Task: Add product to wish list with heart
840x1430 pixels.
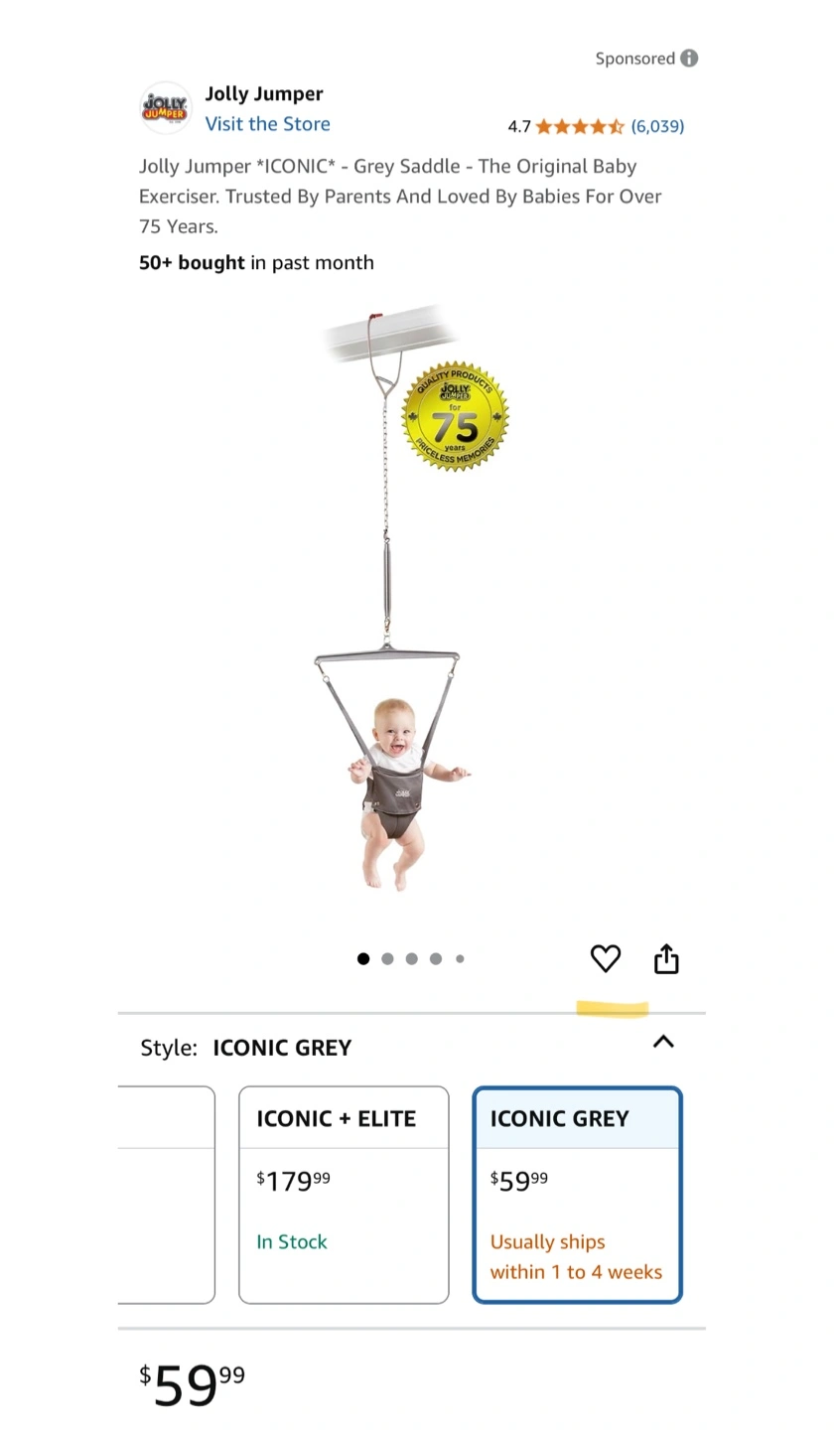Action: pos(606,958)
